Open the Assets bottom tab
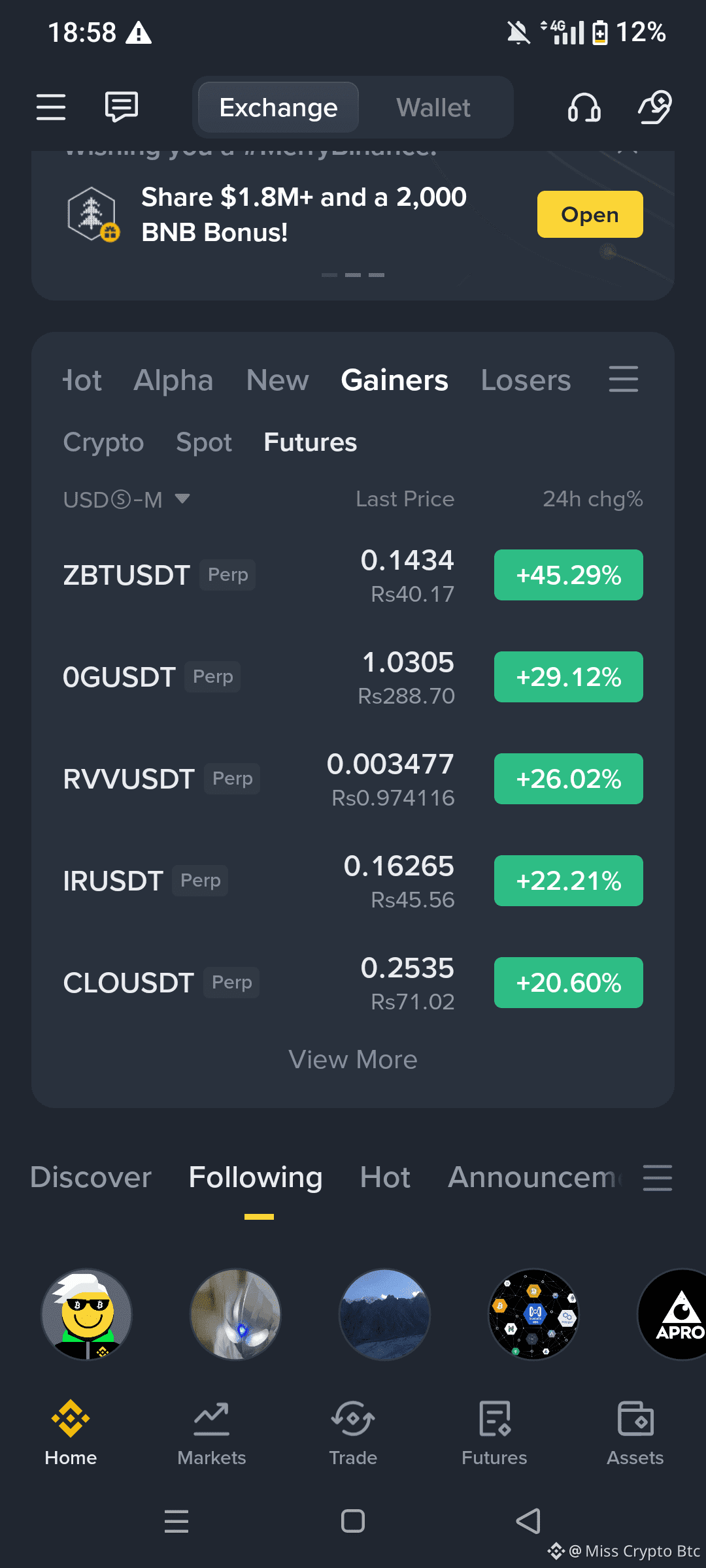 click(x=635, y=1431)
